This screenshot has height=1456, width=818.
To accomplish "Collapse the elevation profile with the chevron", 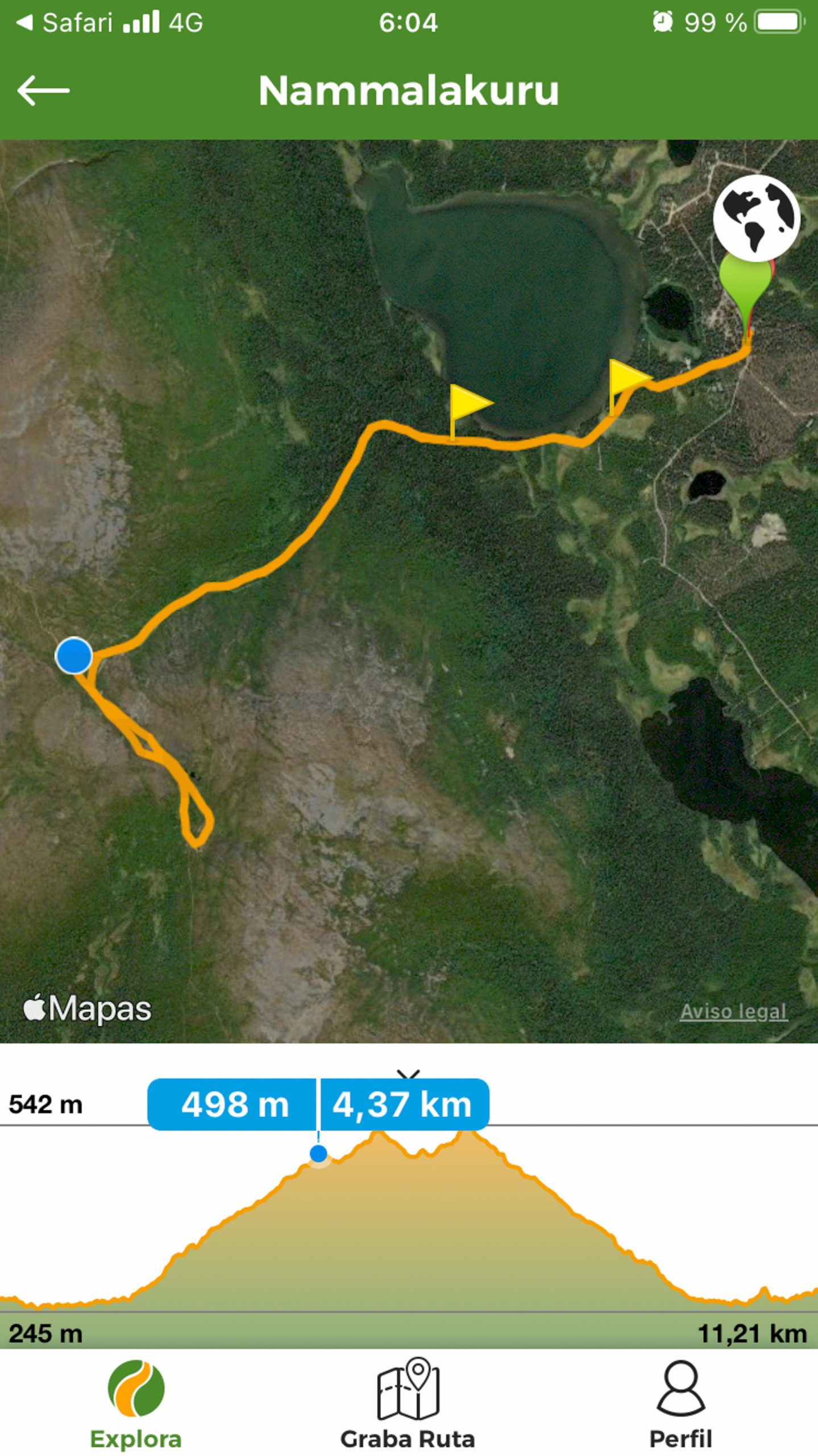I will coord(408,1074).
